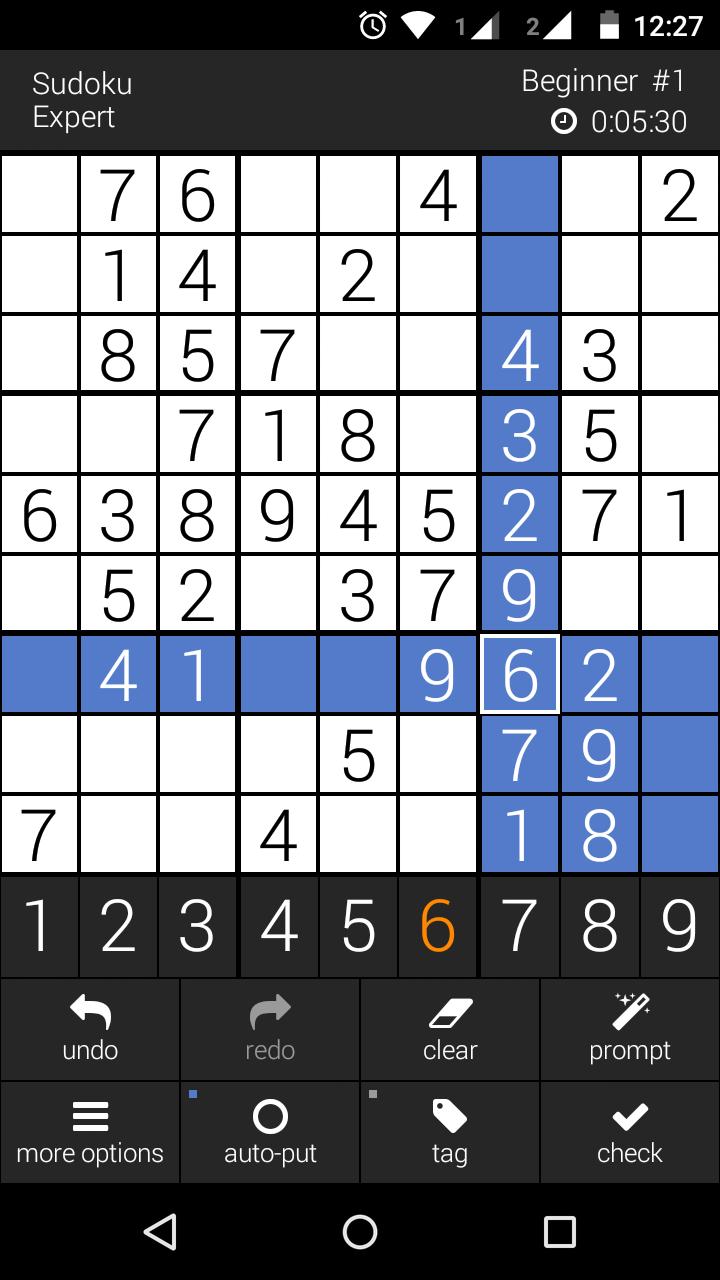Screen dimensions: 720x1280
Task: Click the selected cell containing 6
Action: click(519, 674)
